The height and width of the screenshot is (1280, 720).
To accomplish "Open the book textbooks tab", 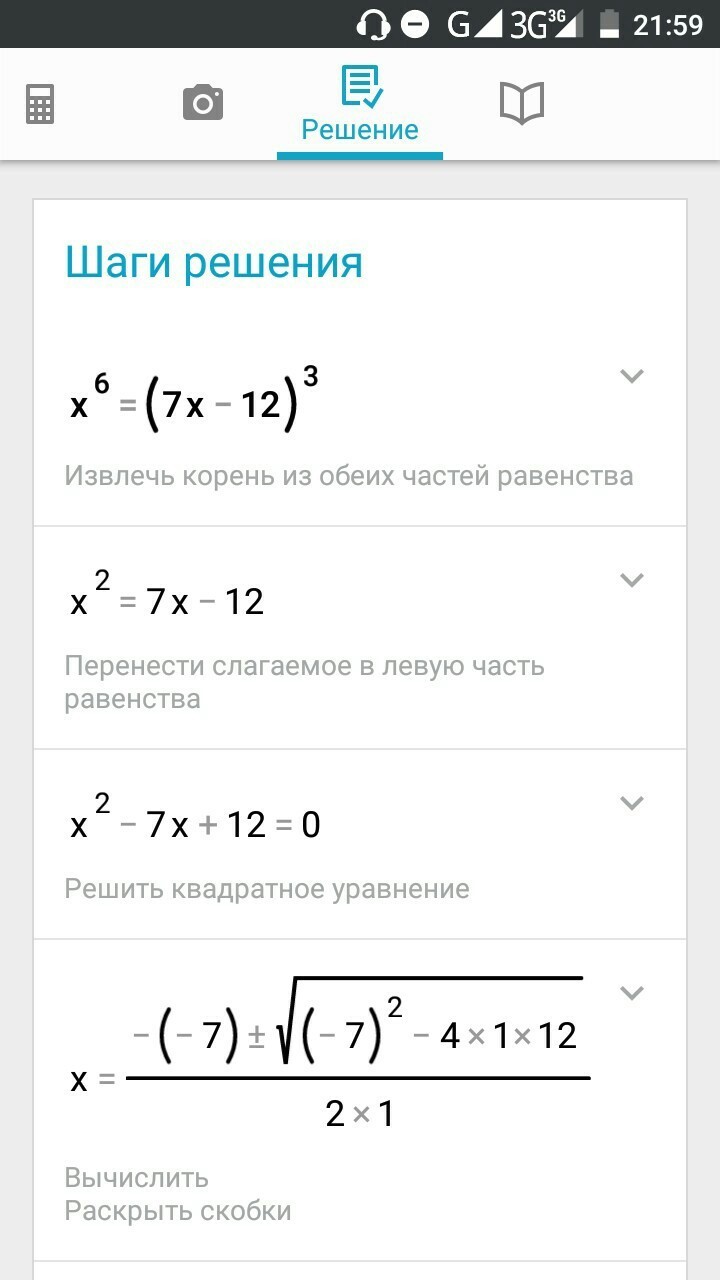I will [521, 103].
